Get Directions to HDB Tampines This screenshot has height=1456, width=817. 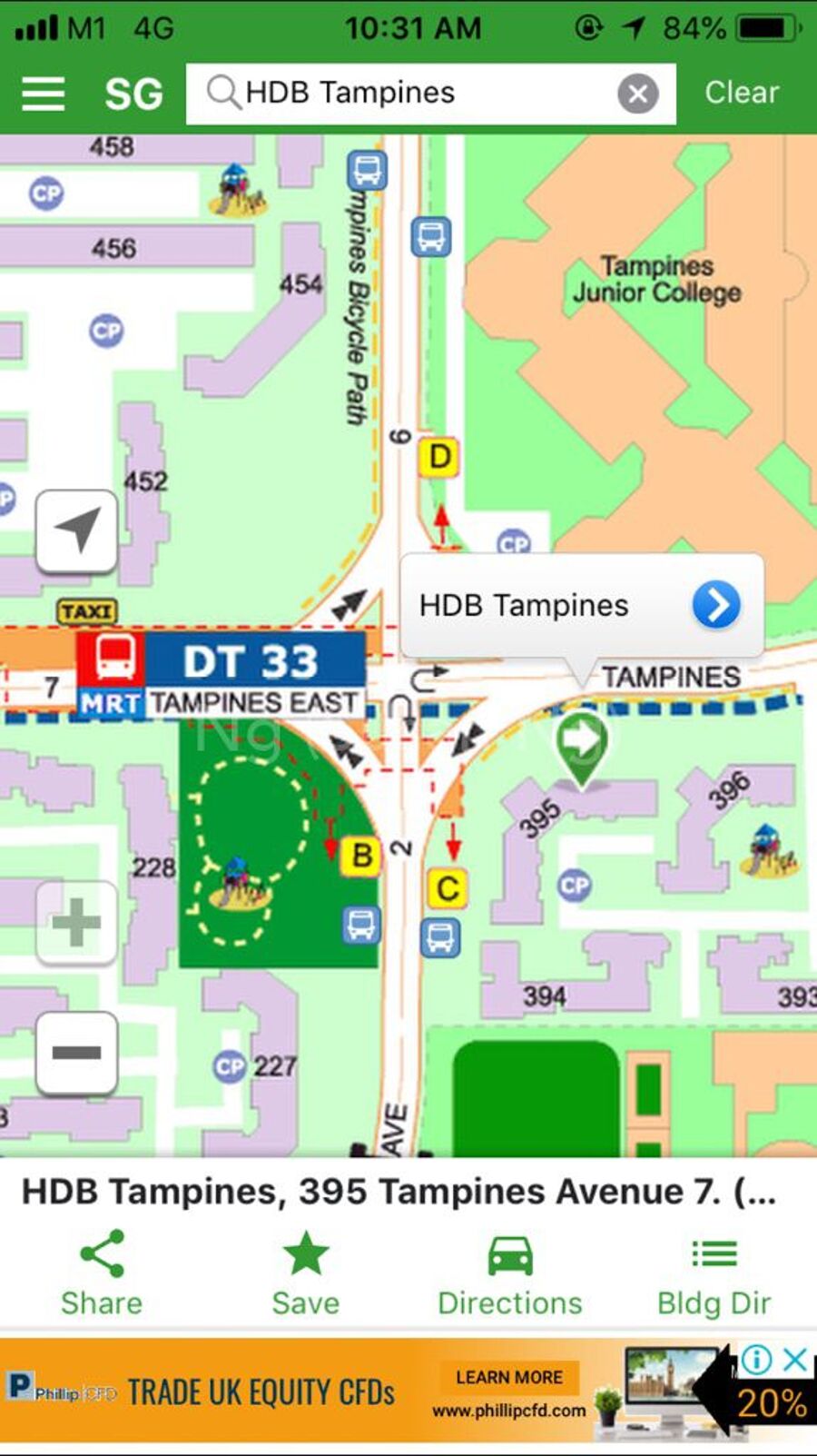tap(509, 1273)
